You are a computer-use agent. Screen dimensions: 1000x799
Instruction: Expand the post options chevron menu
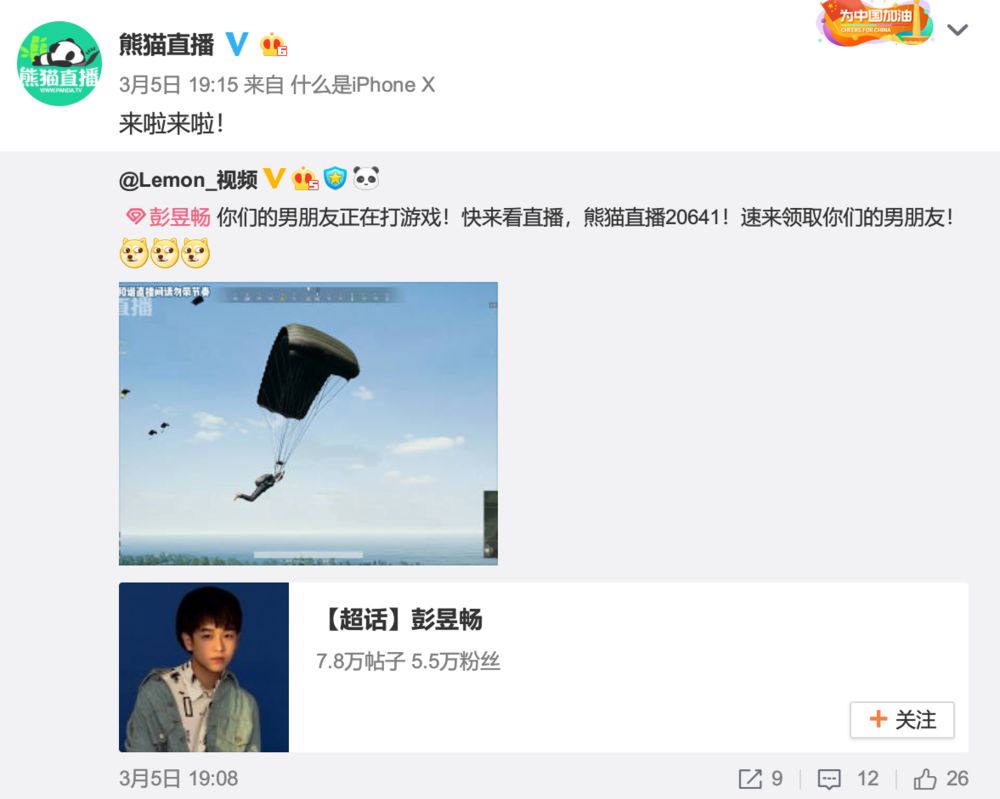coord(957,30)
